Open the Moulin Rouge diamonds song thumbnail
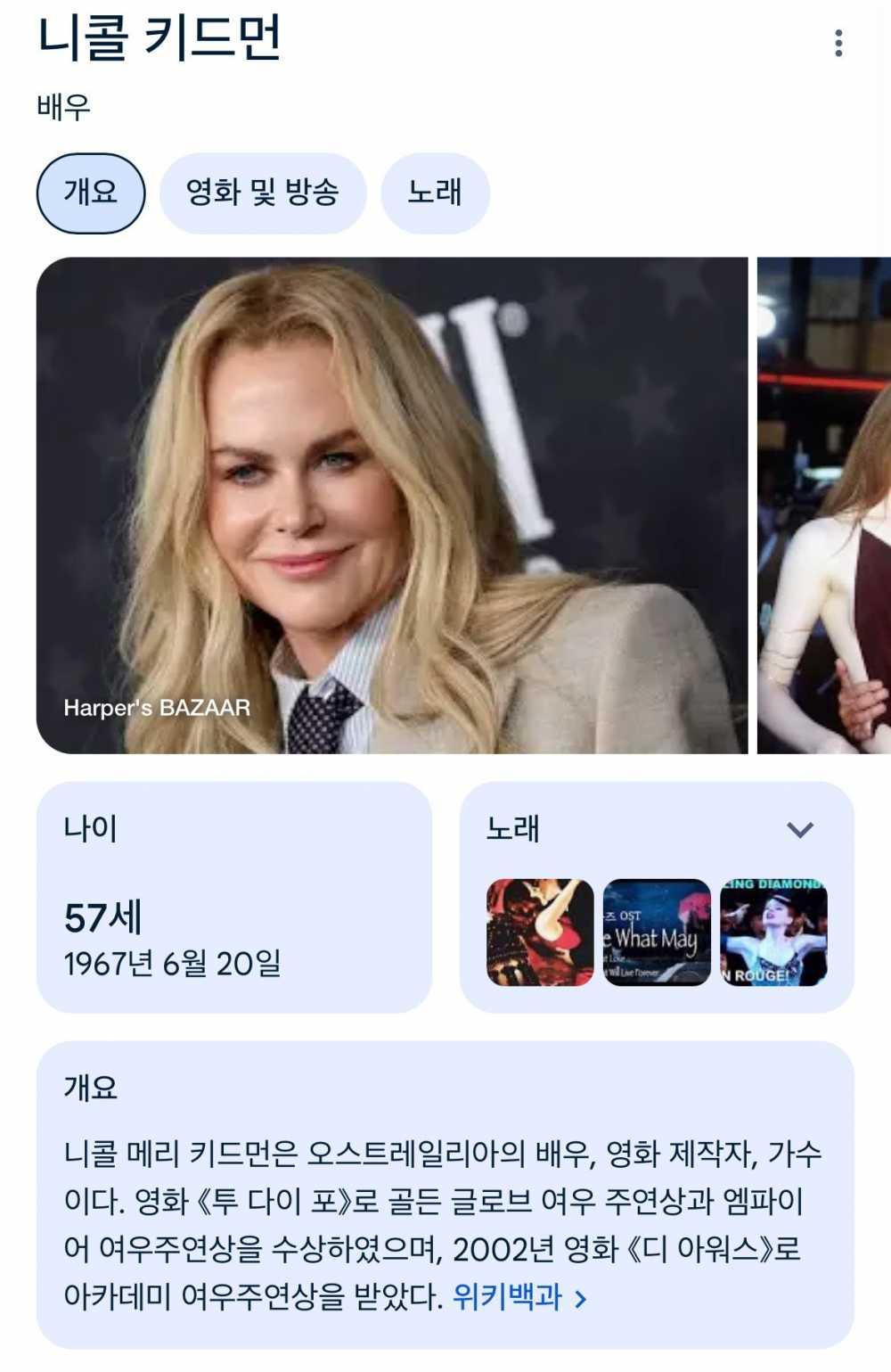891x1372 pixels. tap(773, 932)
